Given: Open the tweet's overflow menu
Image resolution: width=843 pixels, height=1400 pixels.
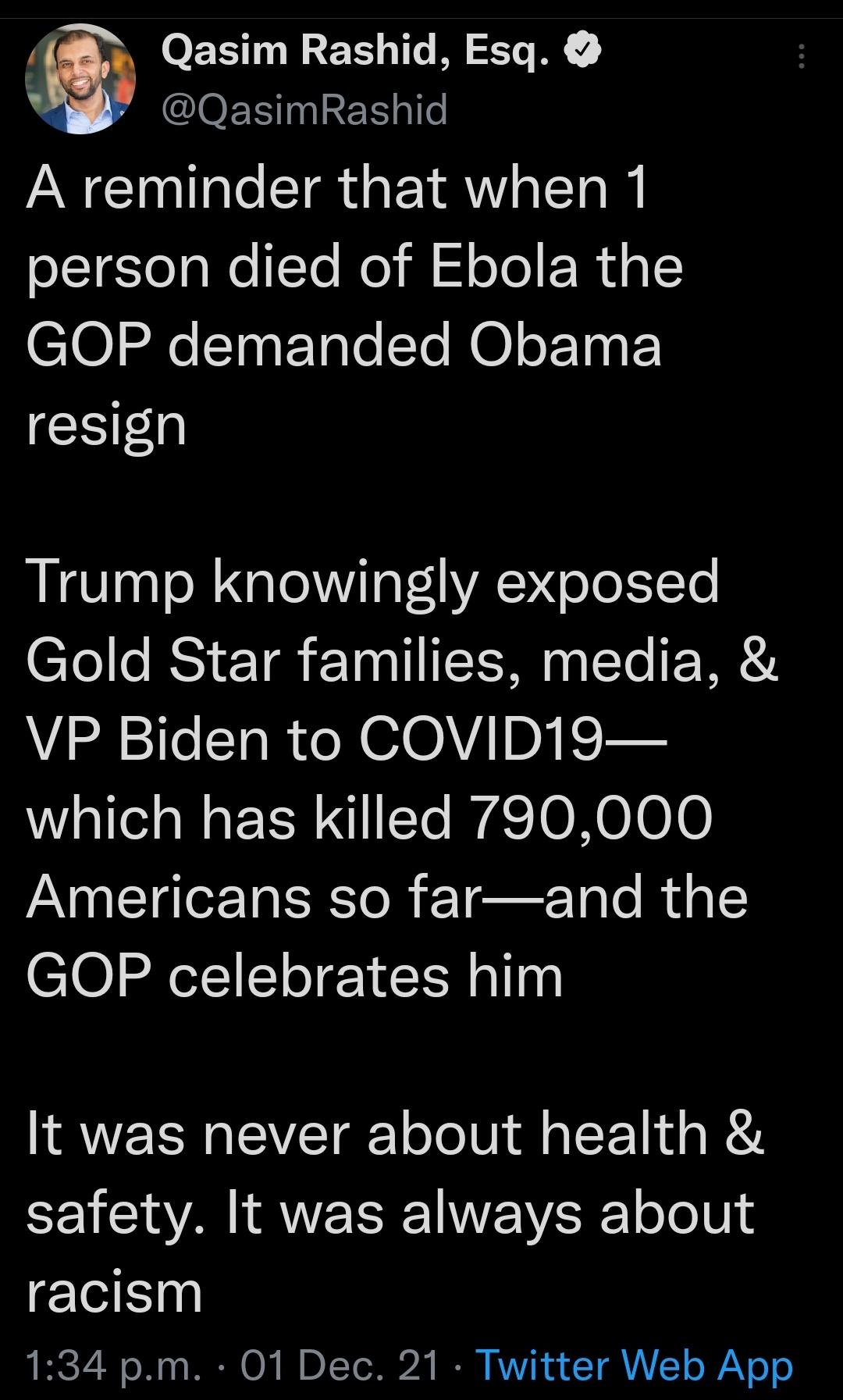Looking at the screenshot, I should (x=801, y=57).
